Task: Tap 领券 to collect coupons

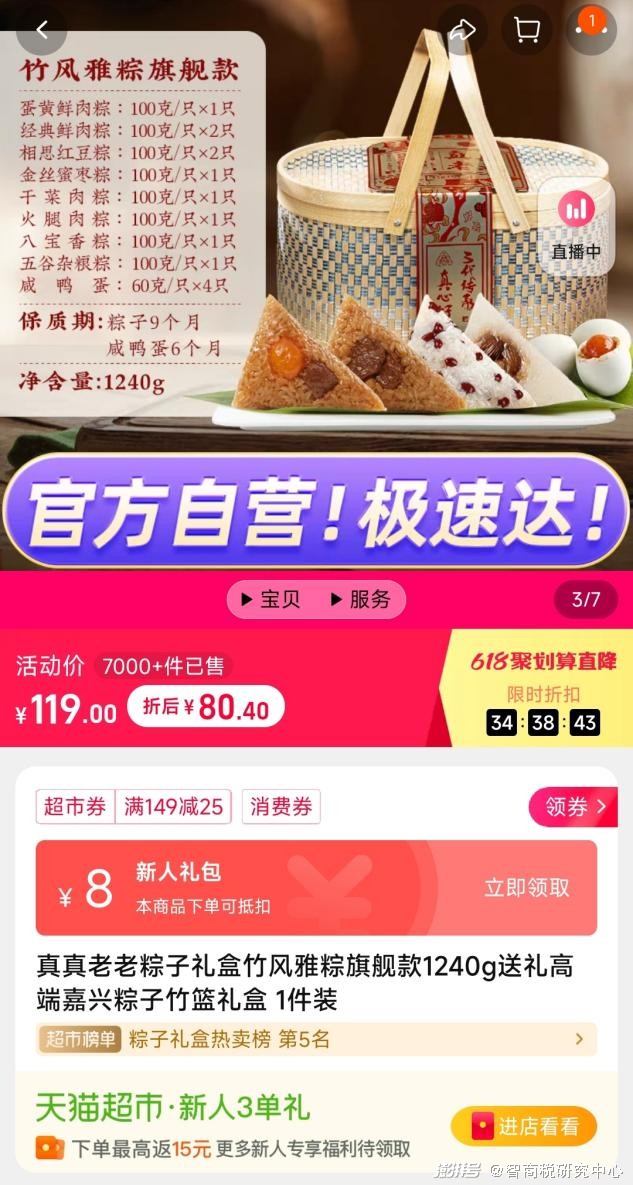Action: point(573,807)
